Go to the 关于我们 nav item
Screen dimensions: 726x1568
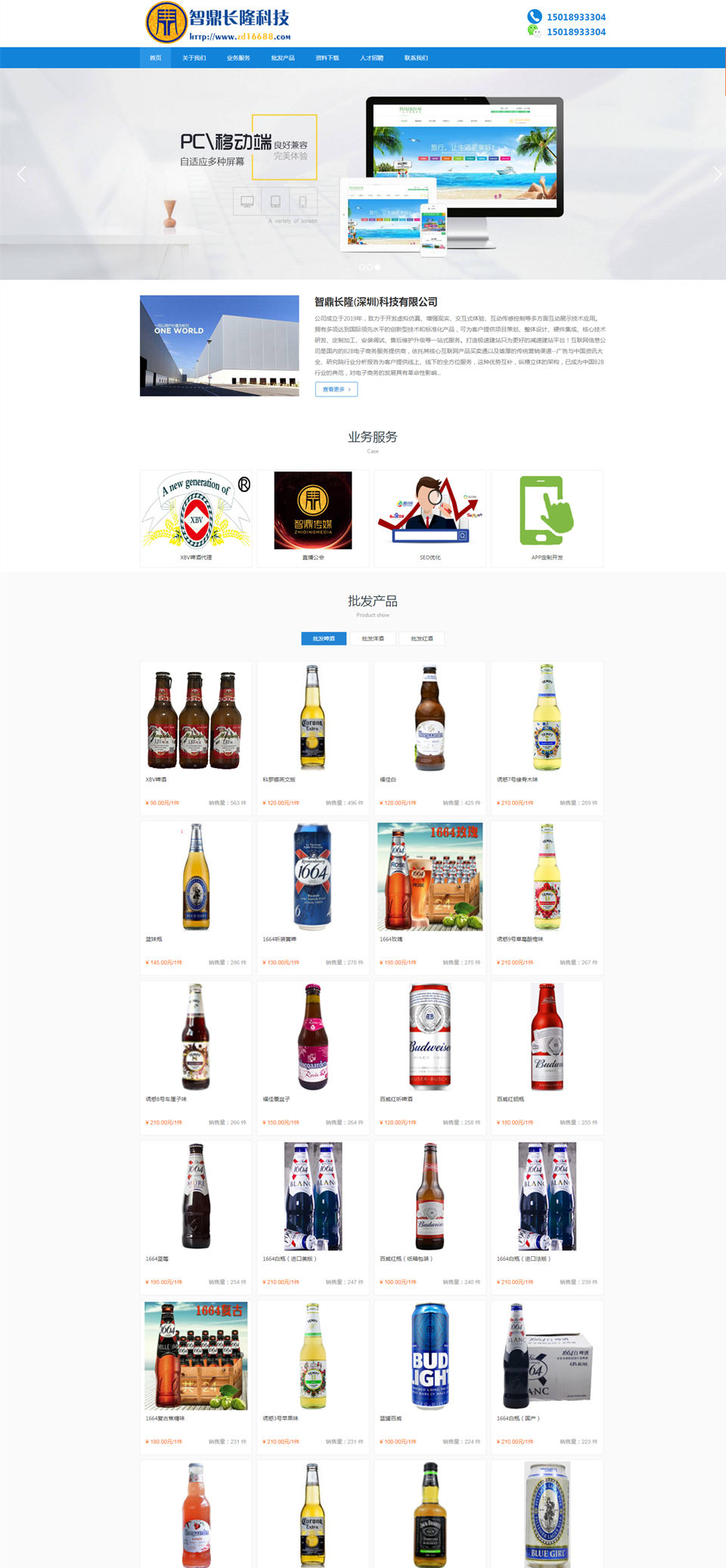point(194,58)
